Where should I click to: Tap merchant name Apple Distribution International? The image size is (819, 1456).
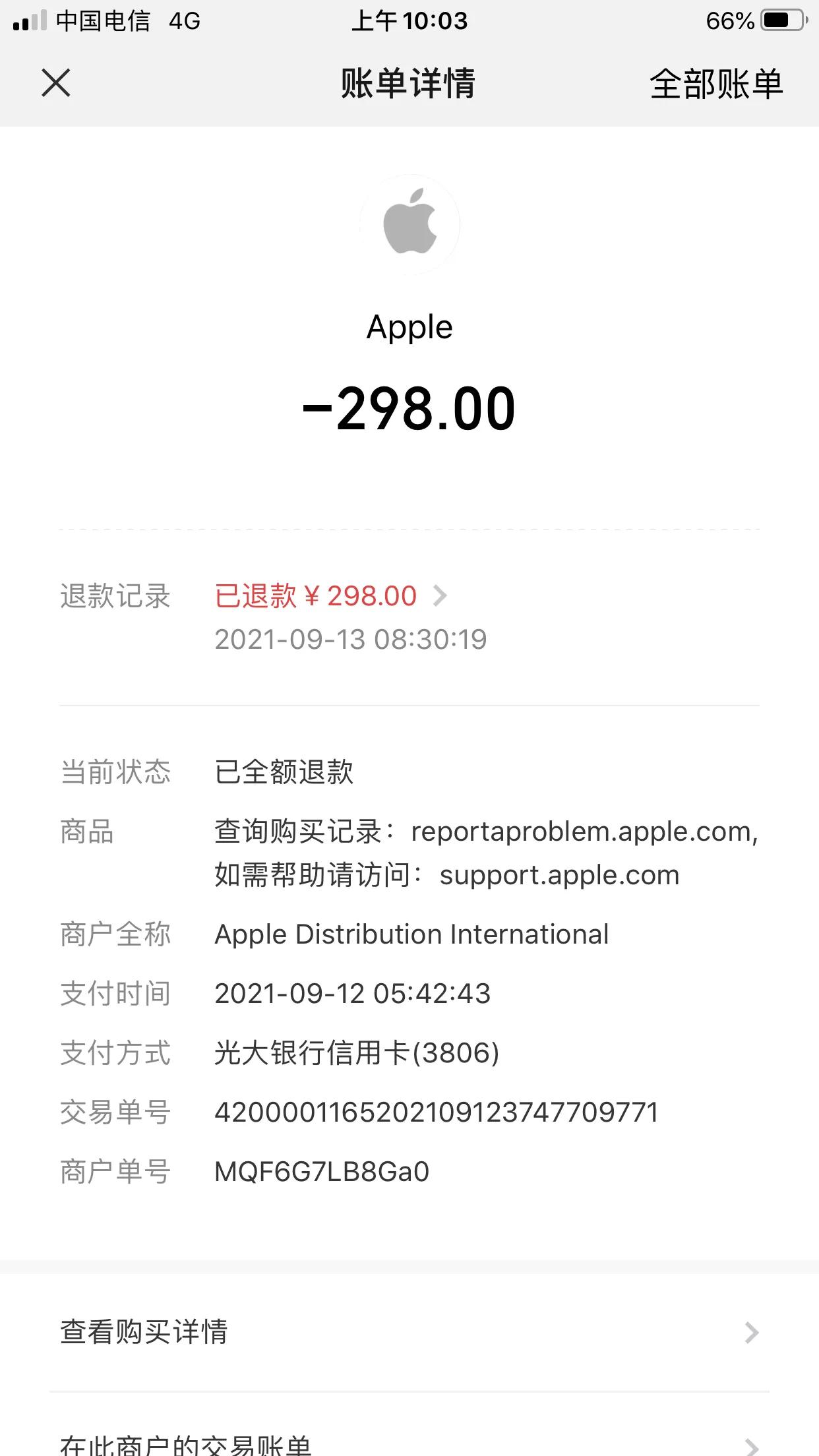[x=410, y=934]
